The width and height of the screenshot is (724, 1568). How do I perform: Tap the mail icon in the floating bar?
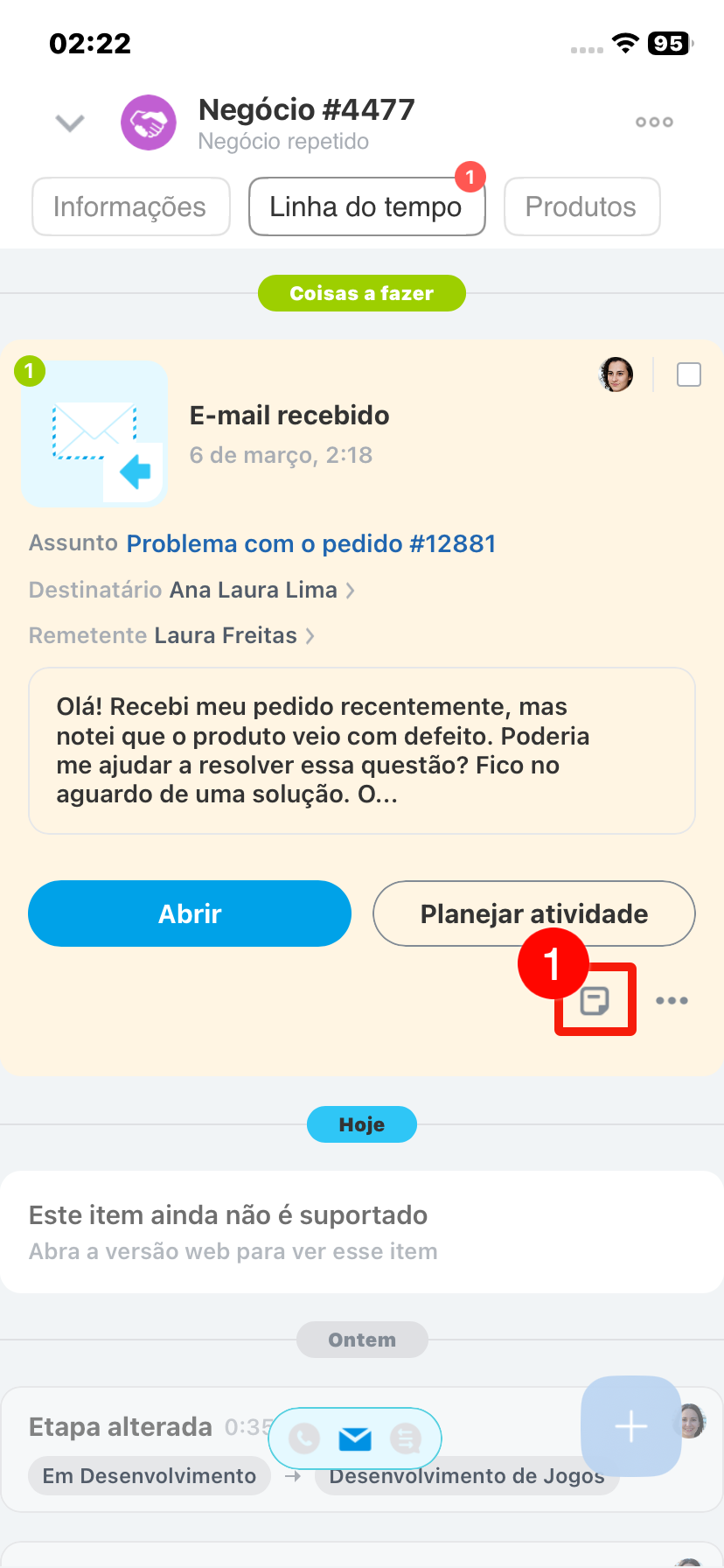[355, 1438]
